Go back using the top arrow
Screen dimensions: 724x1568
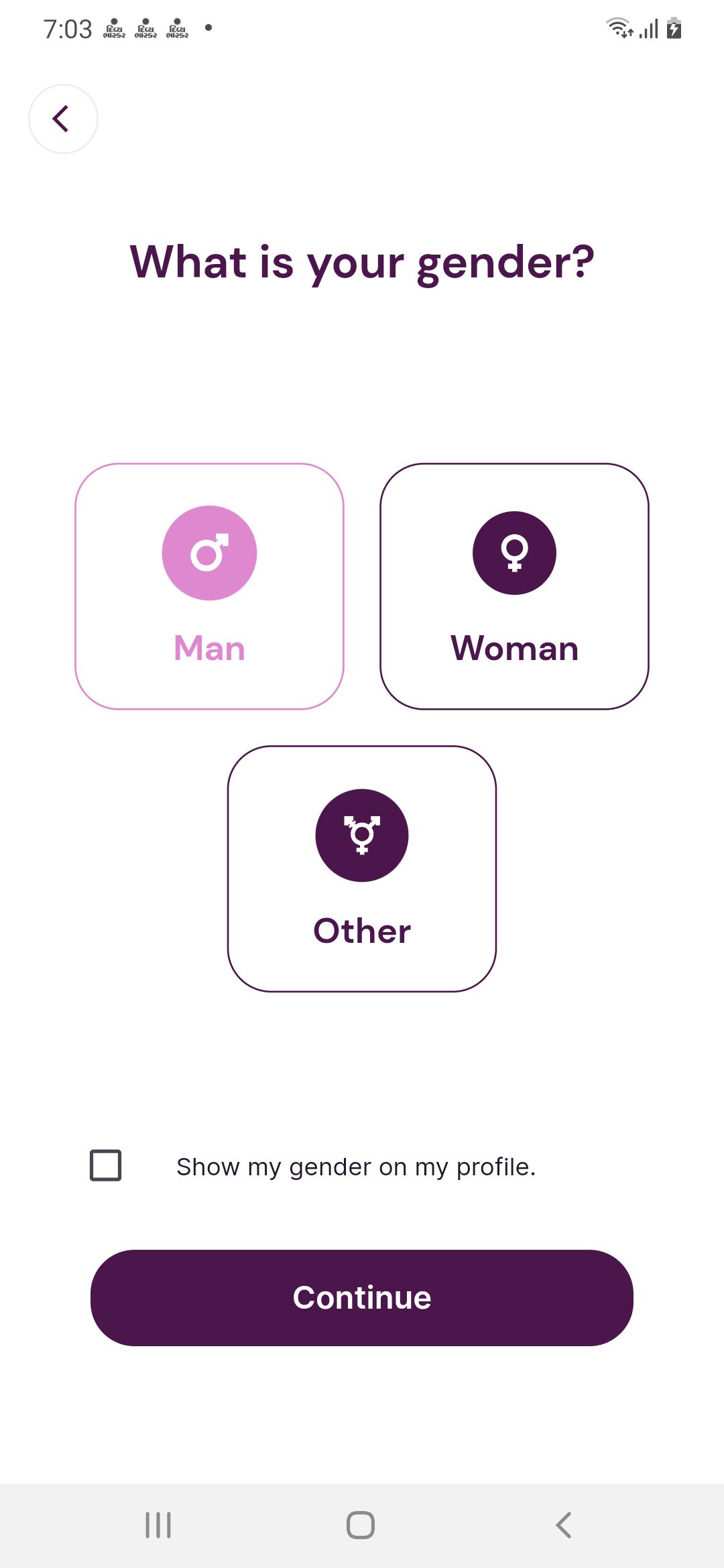point(63,119)
